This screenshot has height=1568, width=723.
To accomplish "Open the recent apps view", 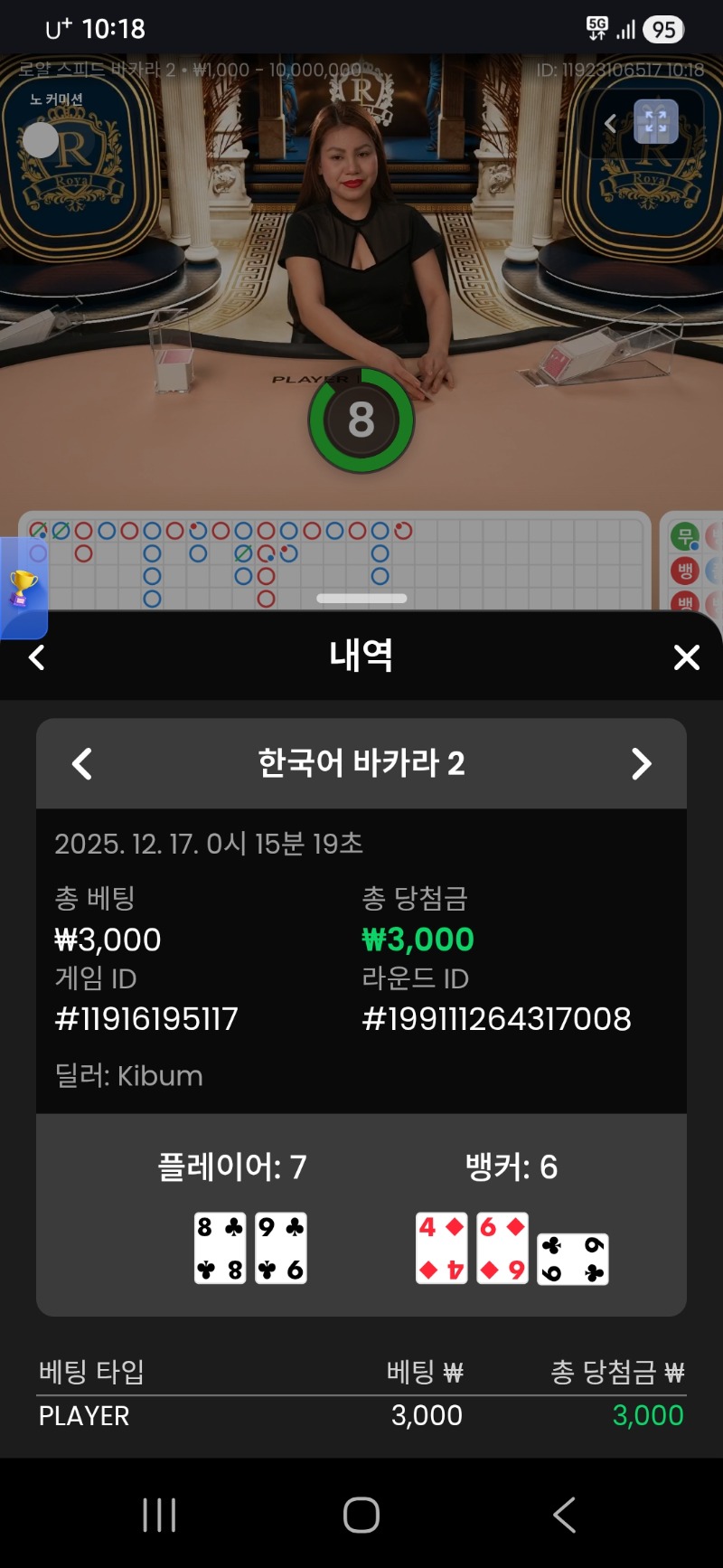I will (159, 1515).
